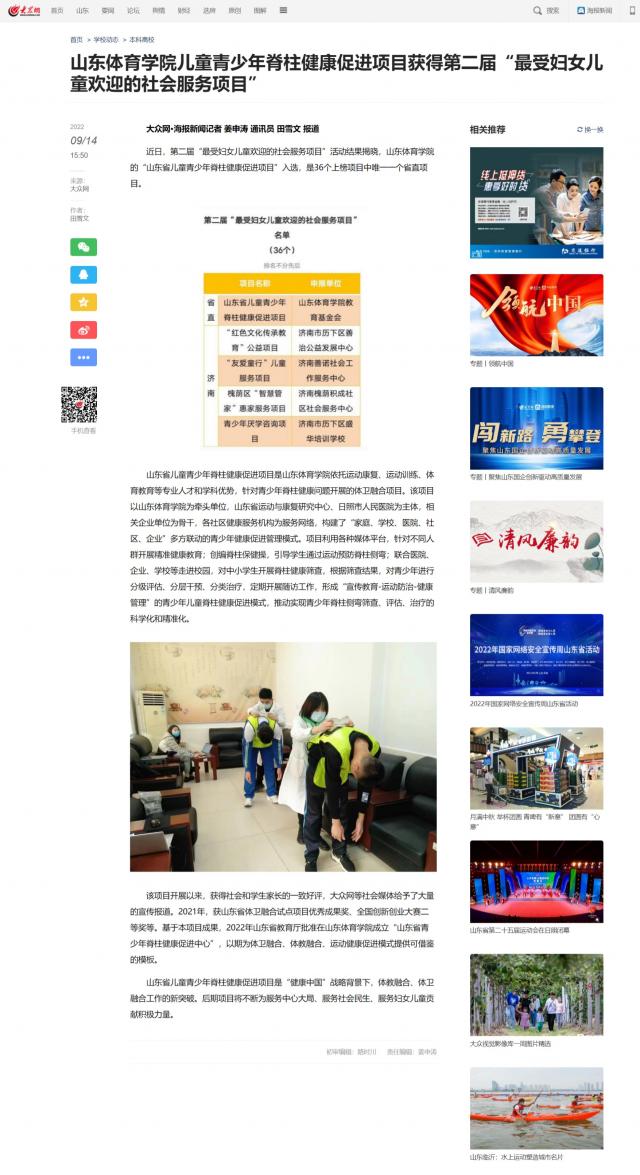Share to Qzone with star icon
Viewport: 640px width, 1175px height.
tap(84, 301)
